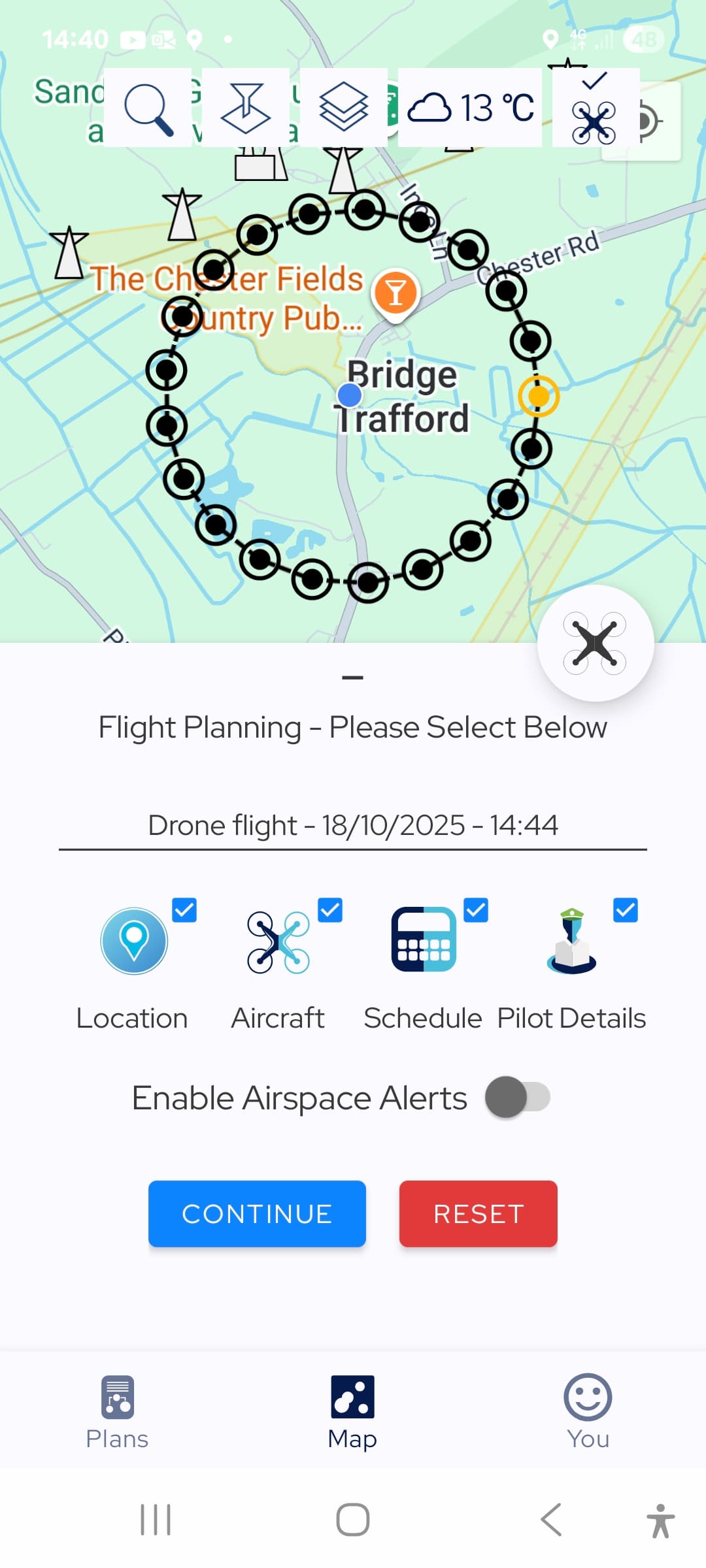Open the map layers selector

click(343, 108)
